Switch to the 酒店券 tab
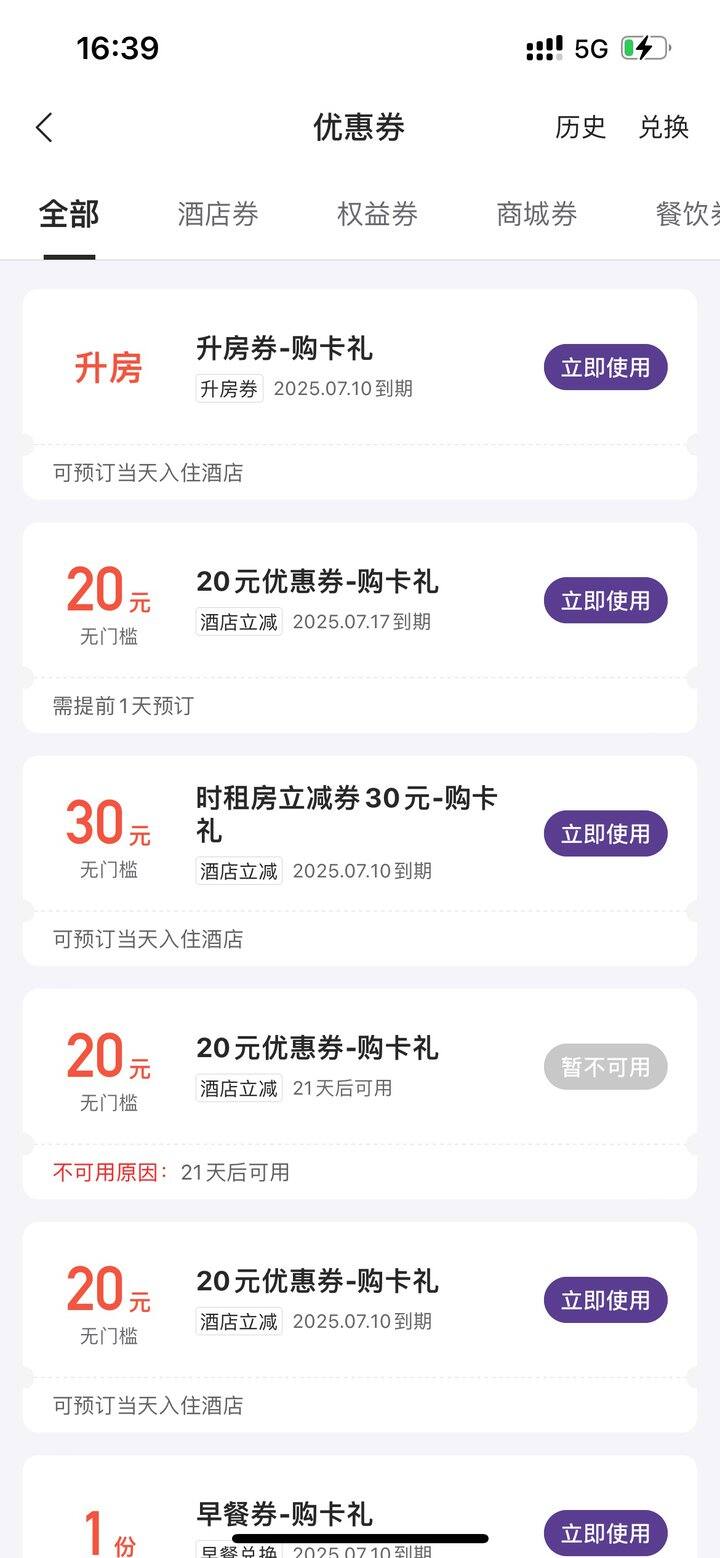The width and height of the screenshot is (720, 1558). (x=218, y=214)
